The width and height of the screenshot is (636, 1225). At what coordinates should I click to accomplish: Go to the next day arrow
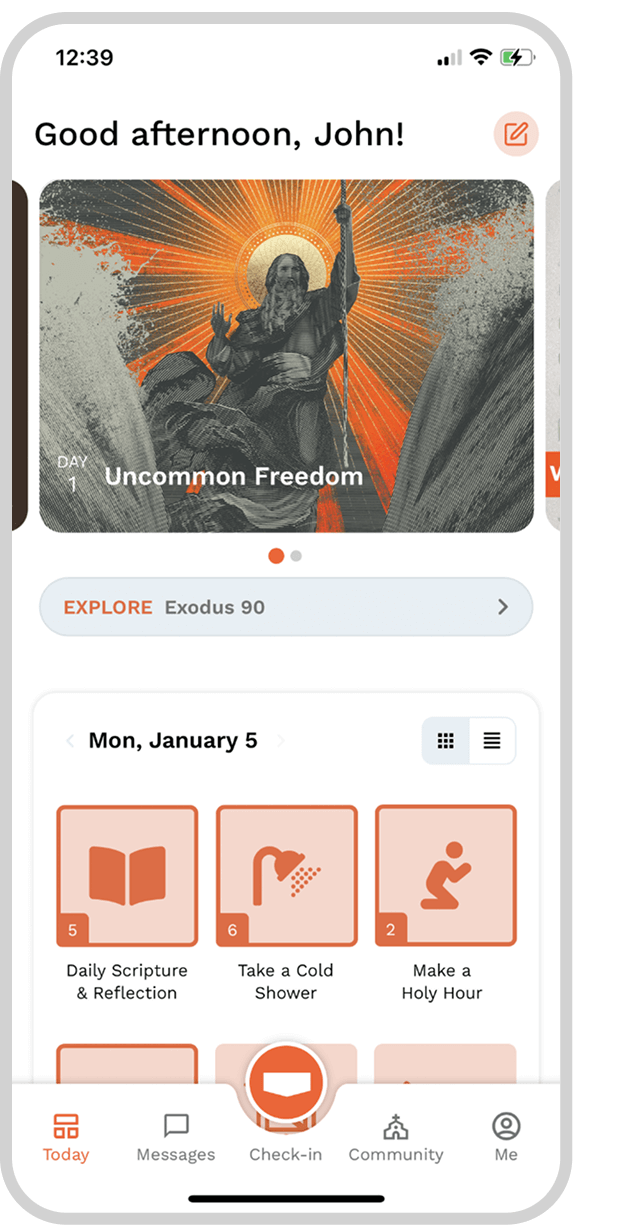281,741
